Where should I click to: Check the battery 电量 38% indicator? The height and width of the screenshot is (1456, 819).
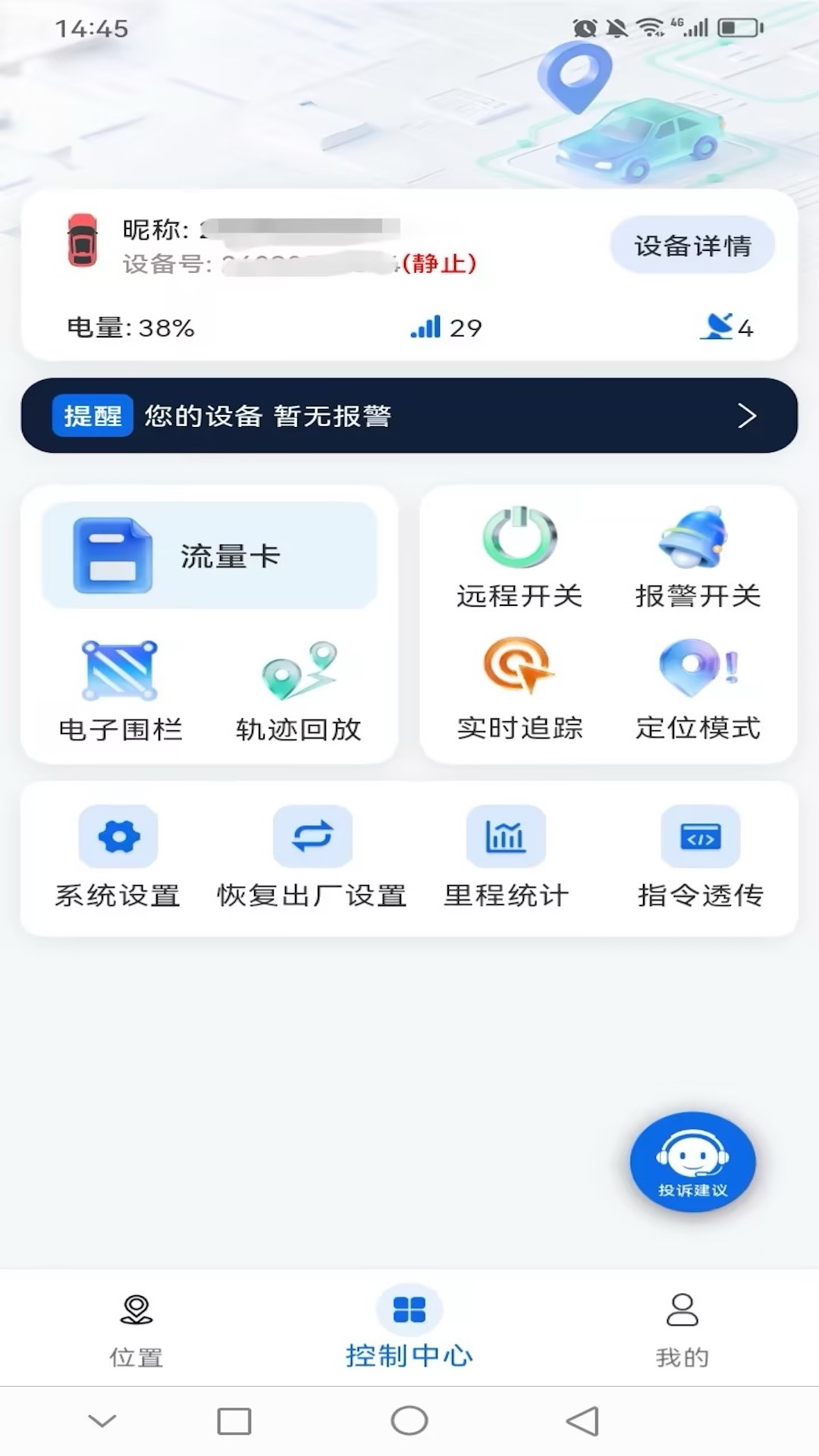[130, 328]
